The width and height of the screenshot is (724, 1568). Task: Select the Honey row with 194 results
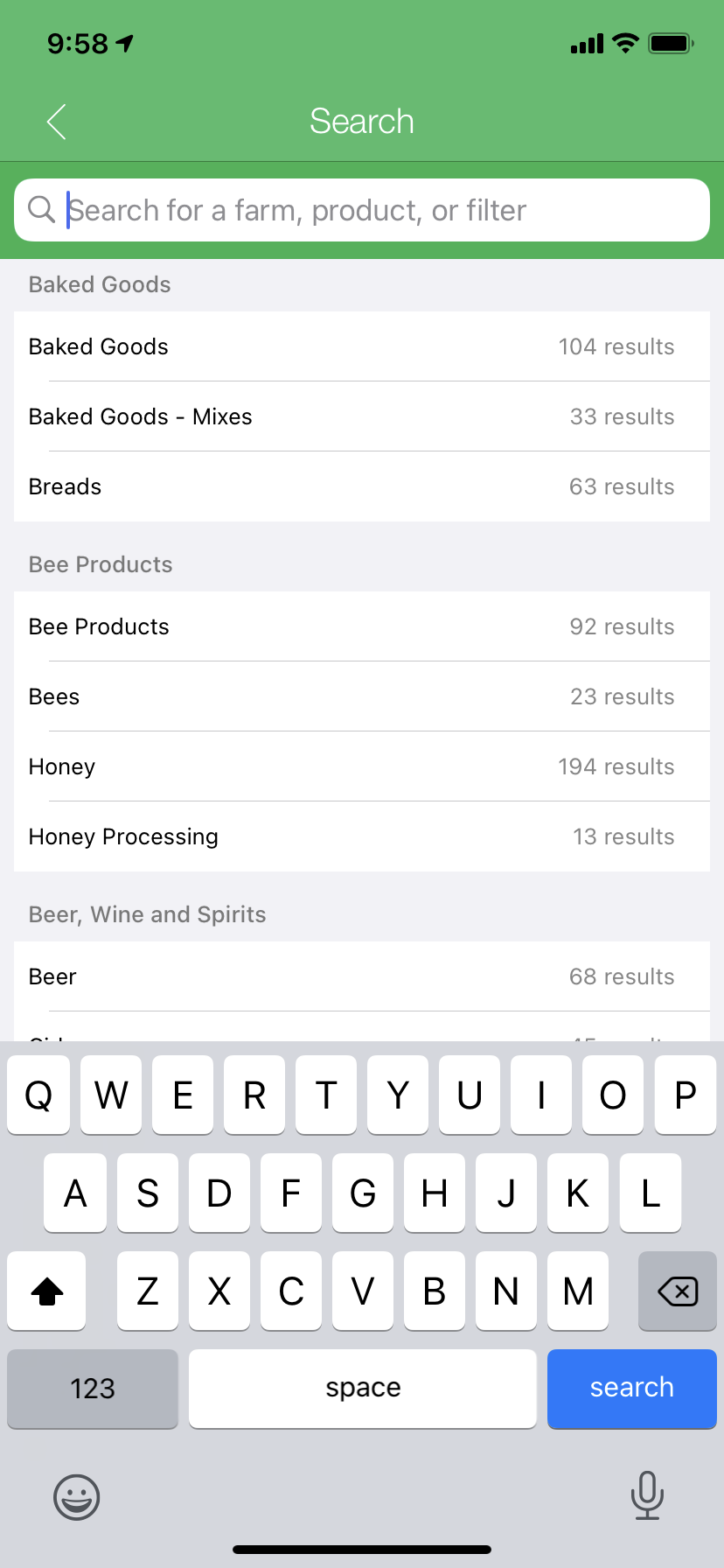click(362, 766)
